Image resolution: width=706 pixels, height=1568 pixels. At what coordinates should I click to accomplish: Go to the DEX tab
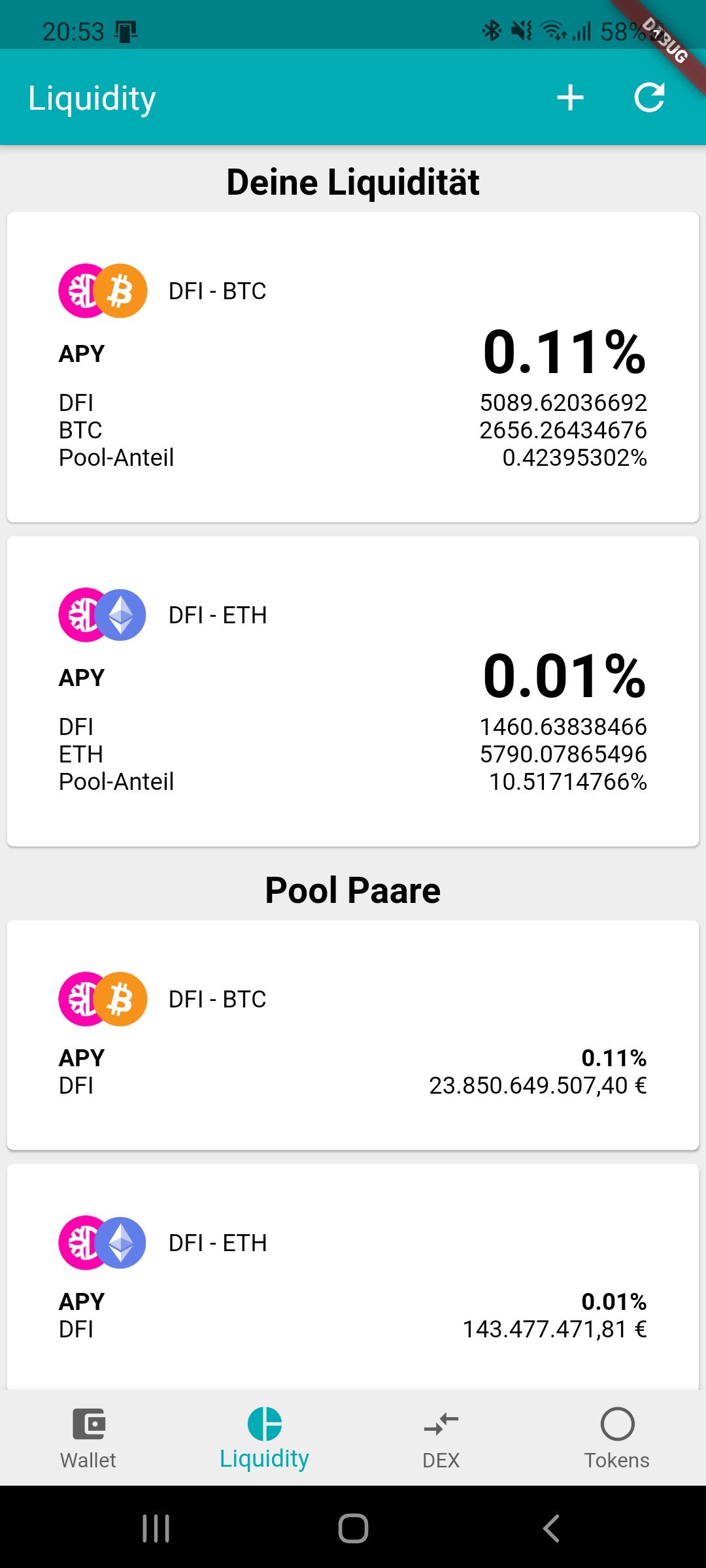[x=441, y=1438]
